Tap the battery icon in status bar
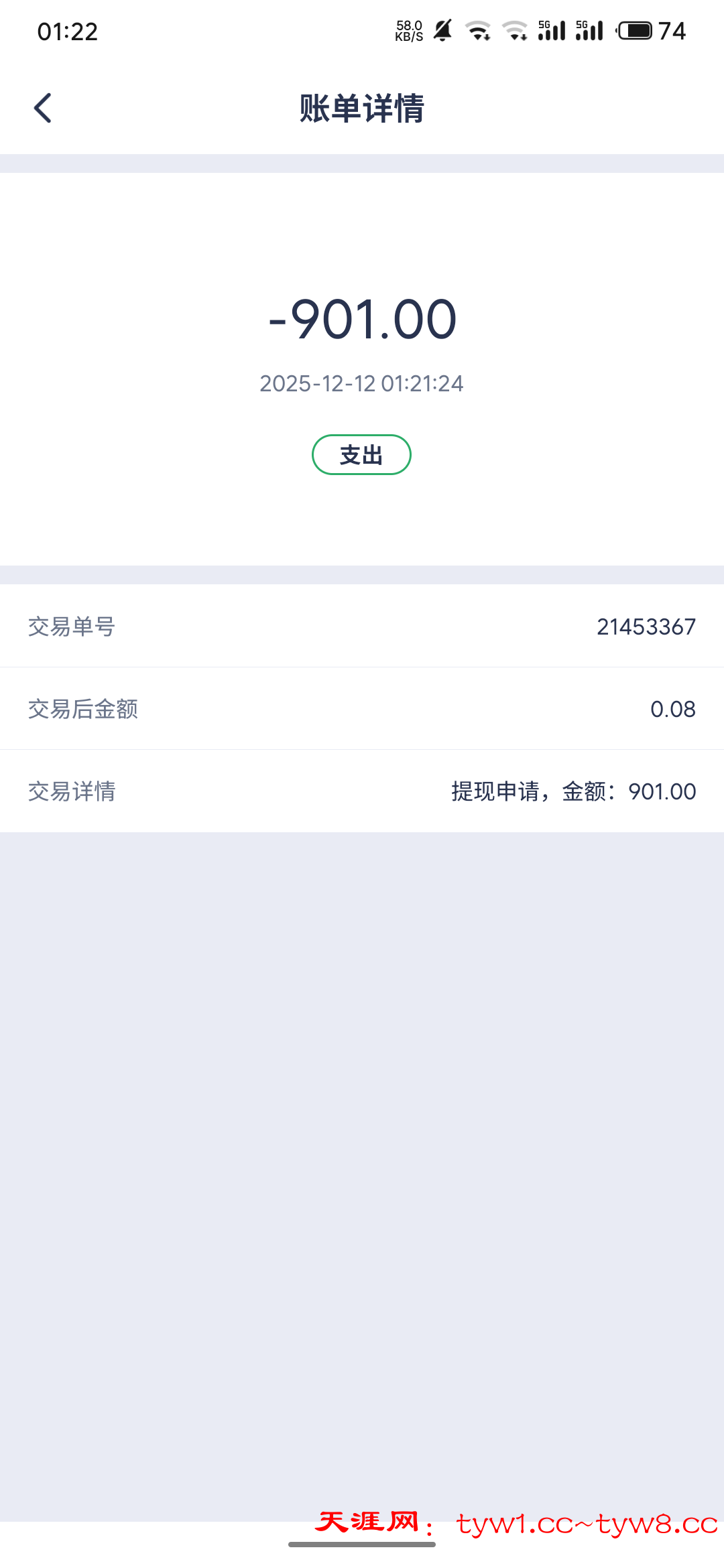The height and width of the screenshot is (1568, 724). coord(636,29)
